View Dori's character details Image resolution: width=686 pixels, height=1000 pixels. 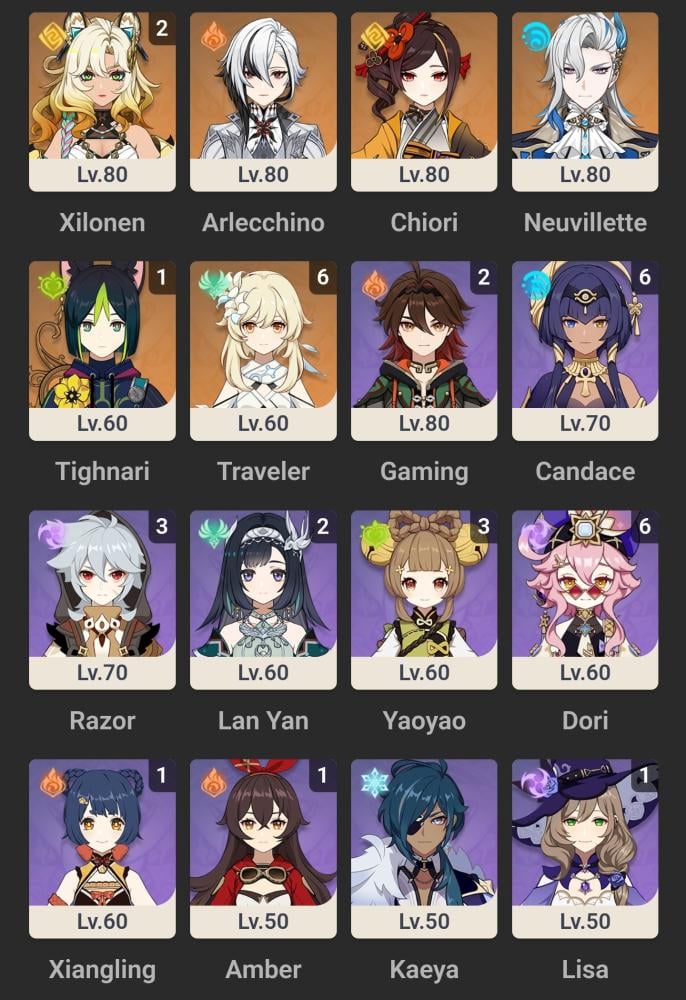(585, 599)
